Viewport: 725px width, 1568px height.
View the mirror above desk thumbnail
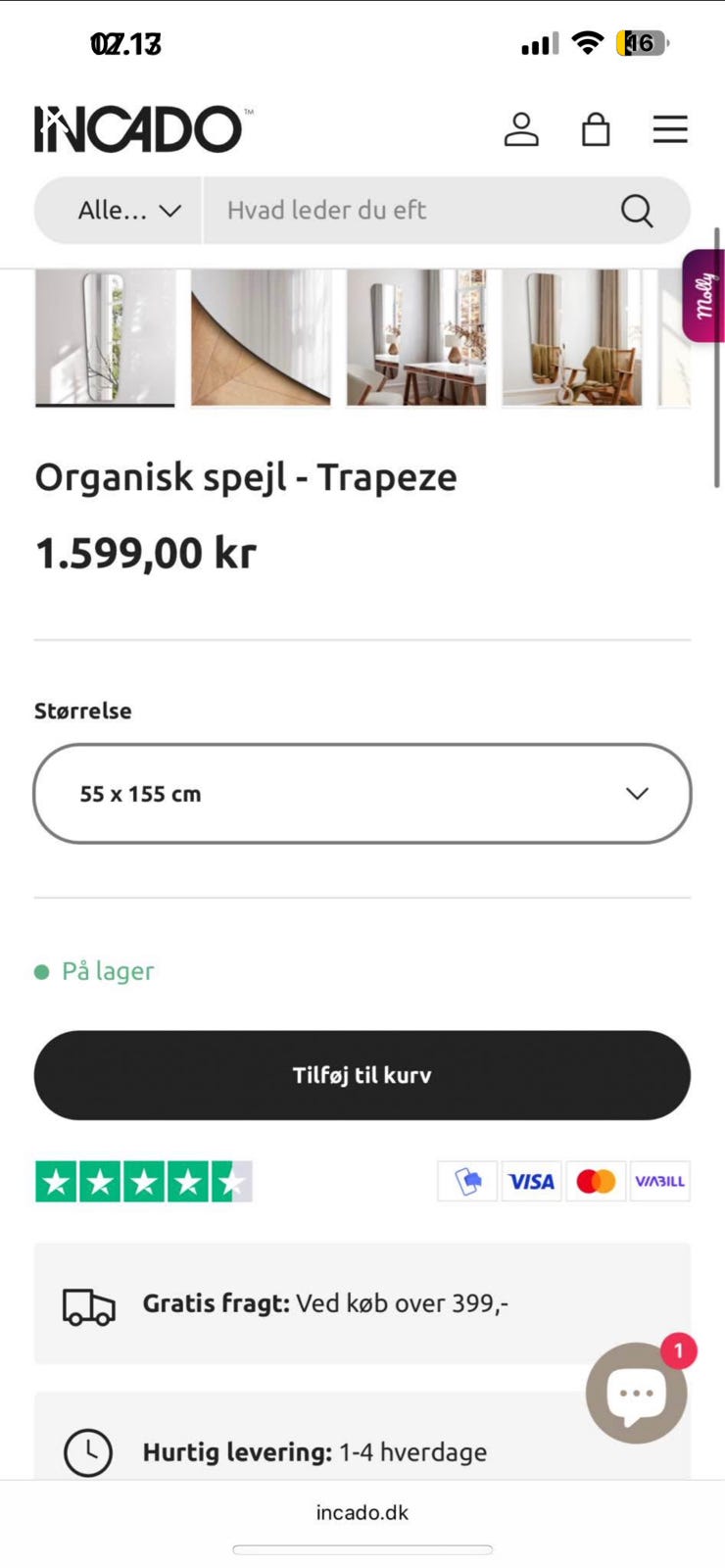pyautogui.click(x=416, y=337)
